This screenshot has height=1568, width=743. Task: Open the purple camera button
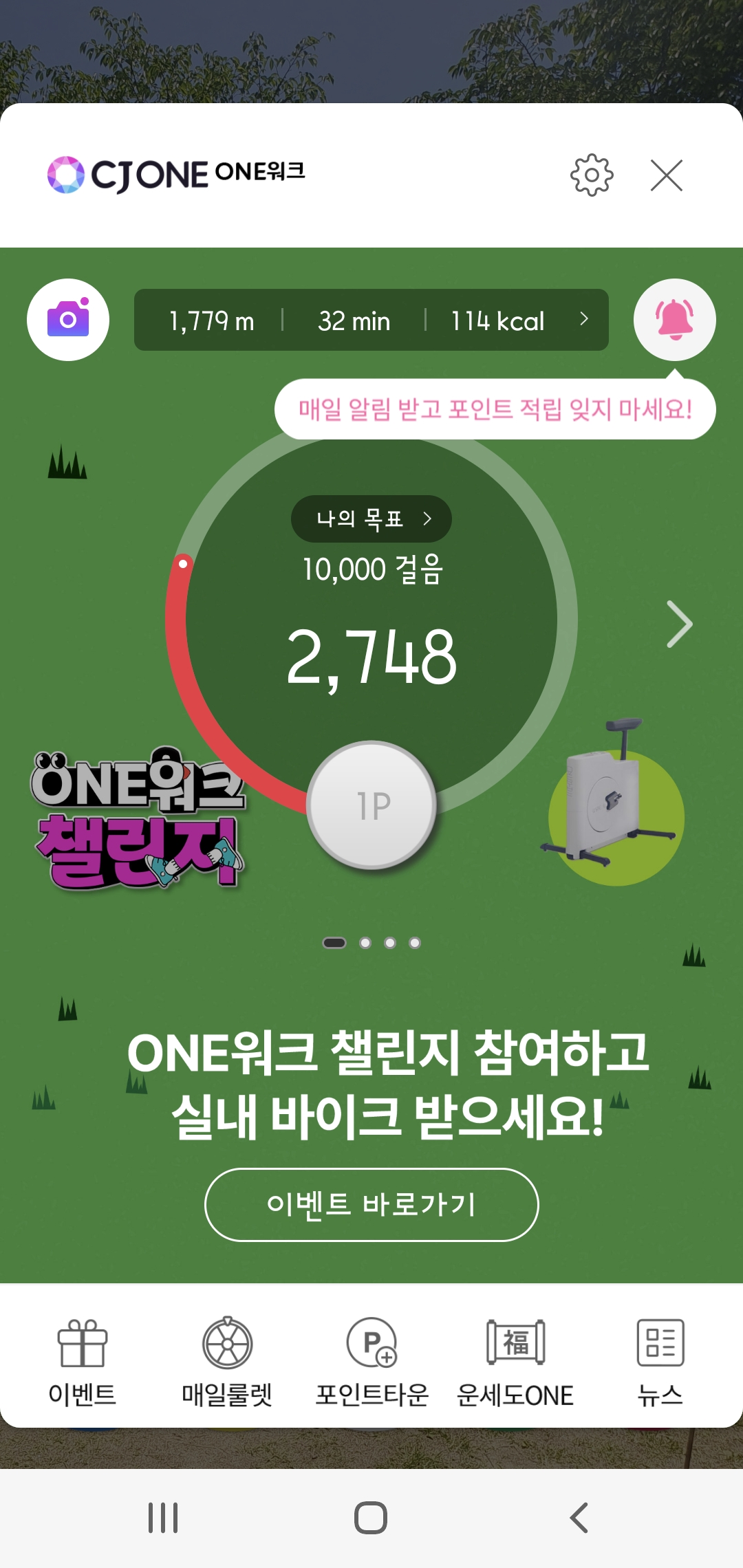[x=68, y=320]
